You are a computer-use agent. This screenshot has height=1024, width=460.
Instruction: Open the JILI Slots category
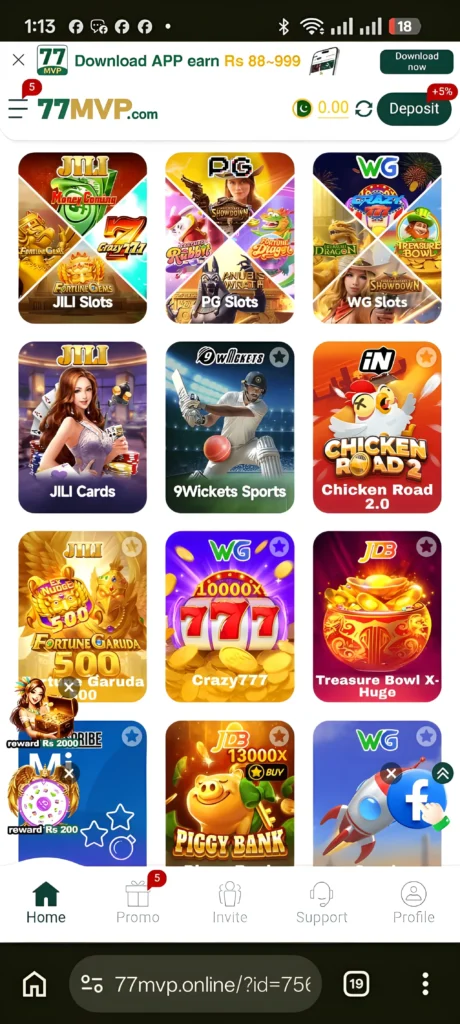click(82, 238)
